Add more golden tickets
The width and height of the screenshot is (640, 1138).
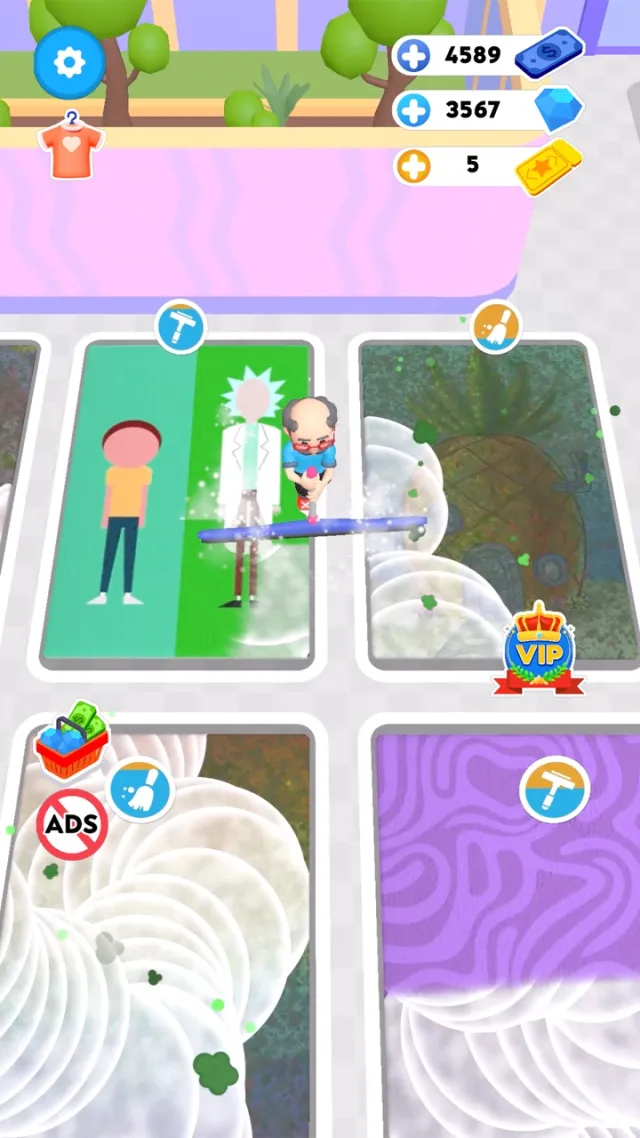(412, 165)
